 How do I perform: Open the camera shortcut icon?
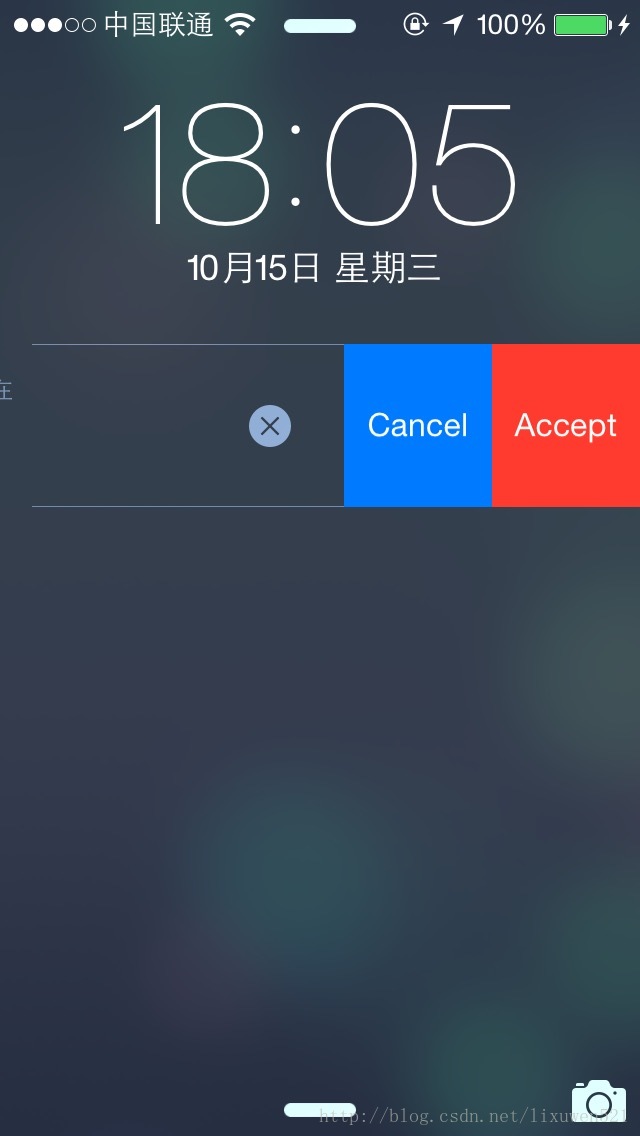click(599, 1103)
